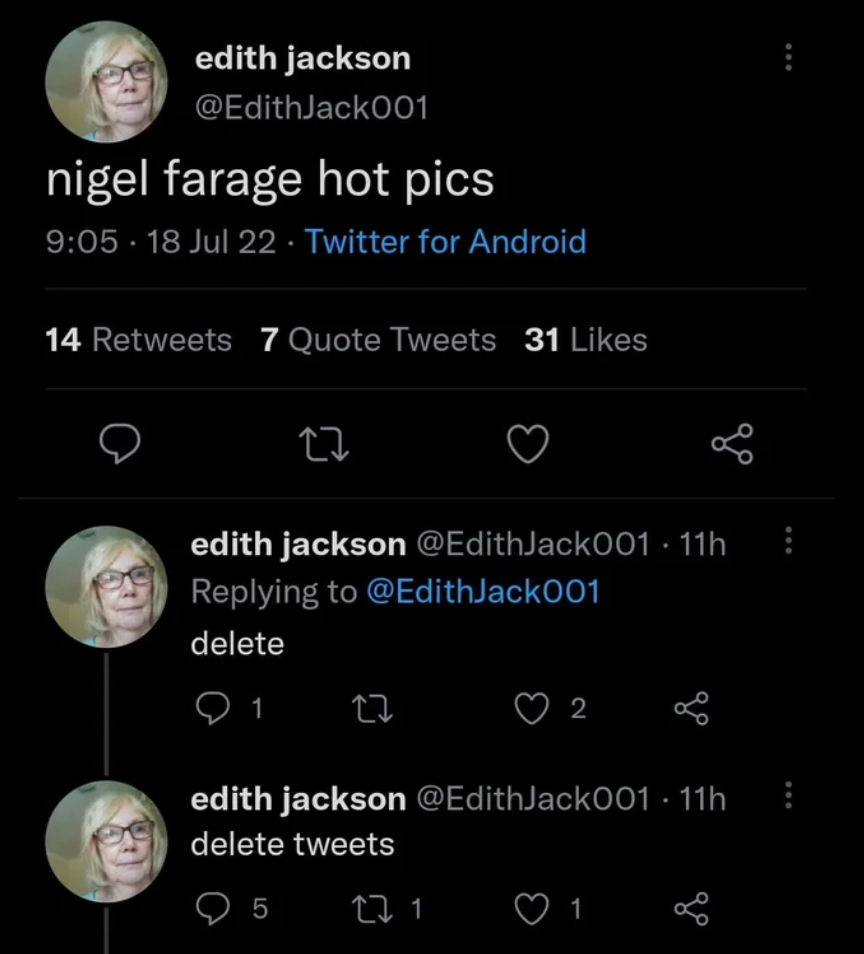View the 14 Retweets list
The width and height of the screenshot is (864, 954).
(x=138, y=340)
